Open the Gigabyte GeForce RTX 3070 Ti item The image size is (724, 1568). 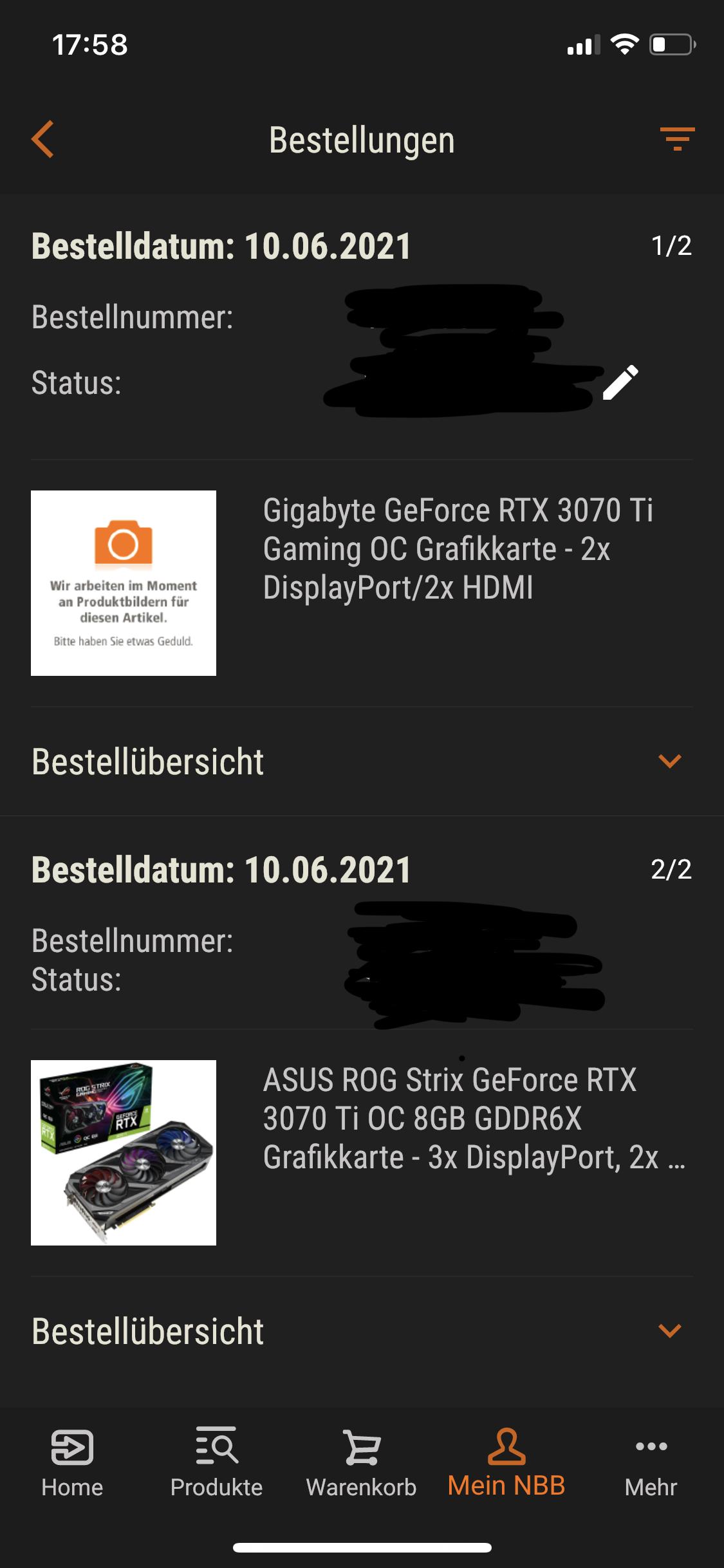click(x=362, y=583)
